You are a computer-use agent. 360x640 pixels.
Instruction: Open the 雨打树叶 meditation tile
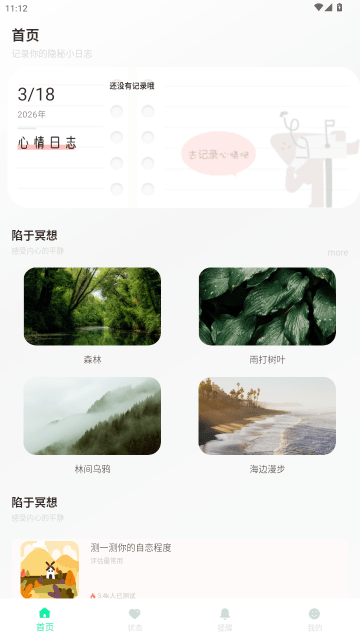(x=267, y=306)
